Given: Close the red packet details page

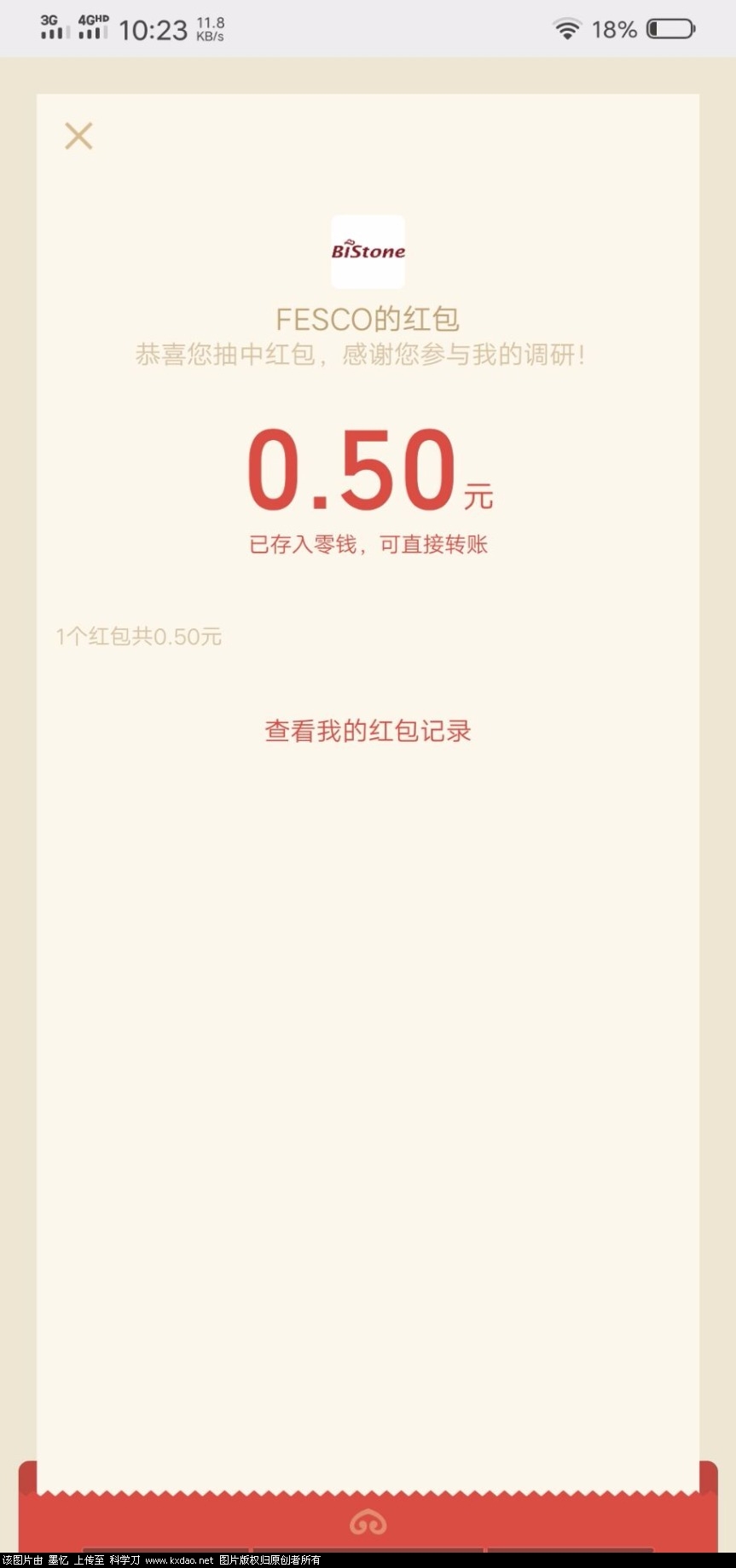Looking at the screenshot, I should click(78, 136).
